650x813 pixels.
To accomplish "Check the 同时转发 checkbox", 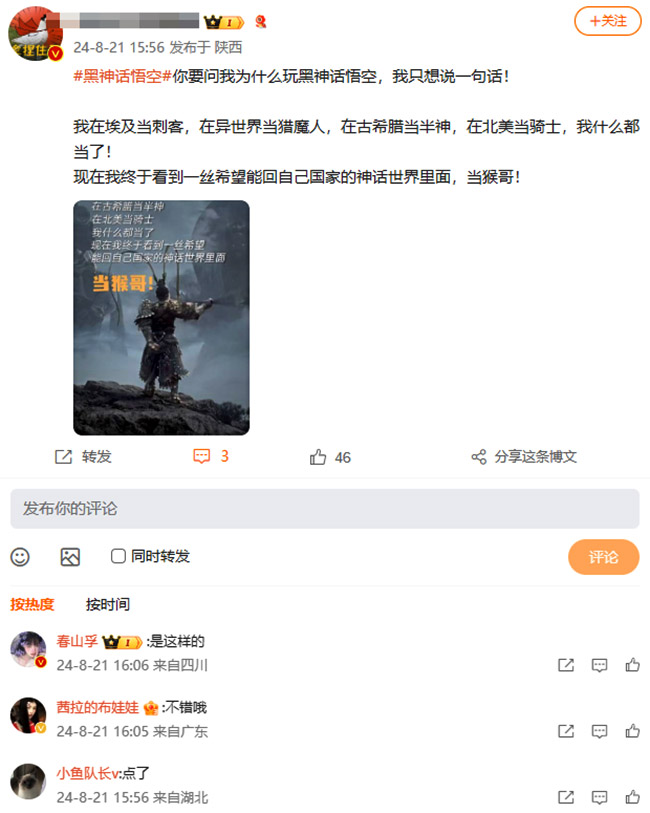I will tap(118, 556).
